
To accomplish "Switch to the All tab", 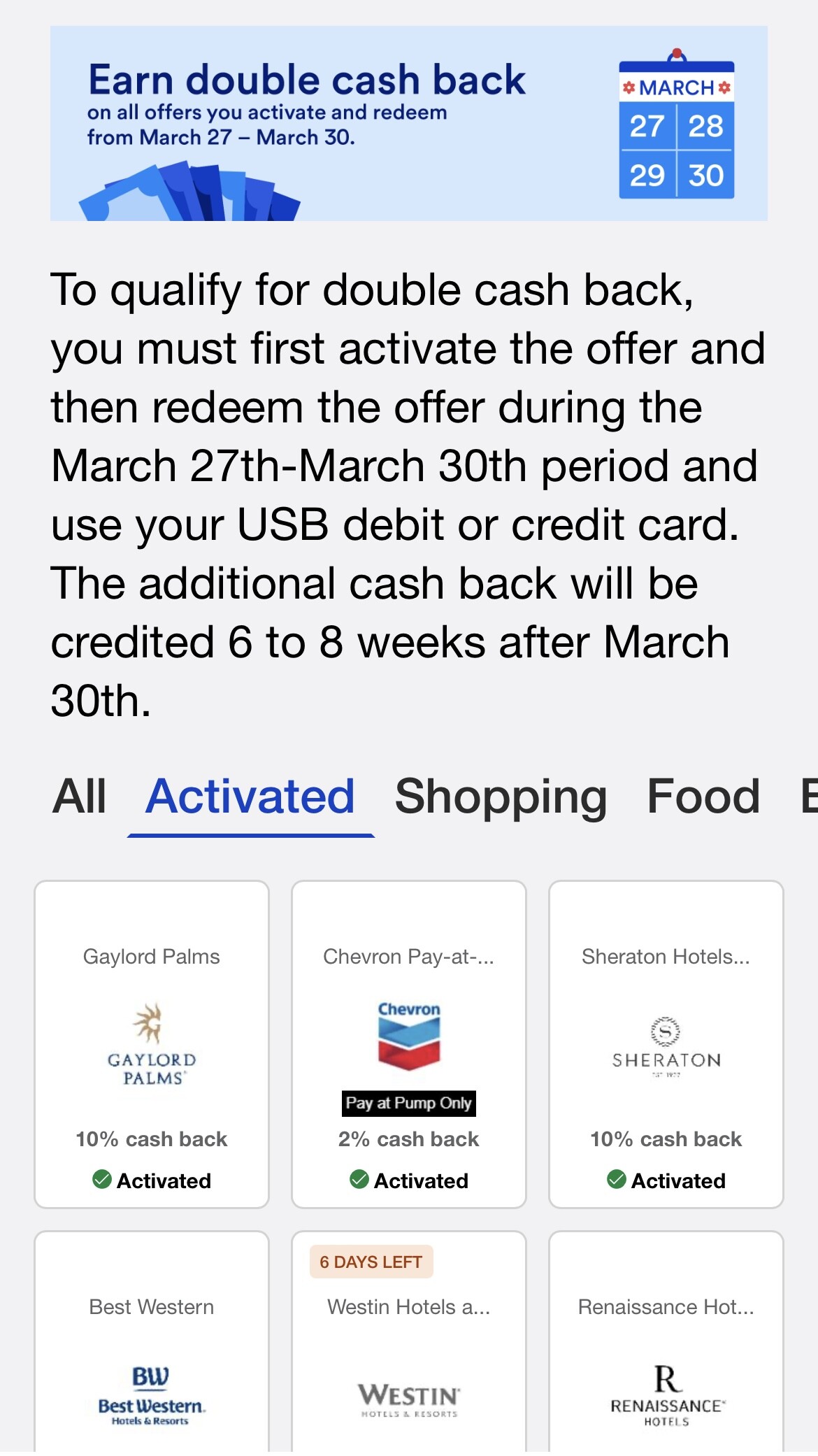I will 79,797.
